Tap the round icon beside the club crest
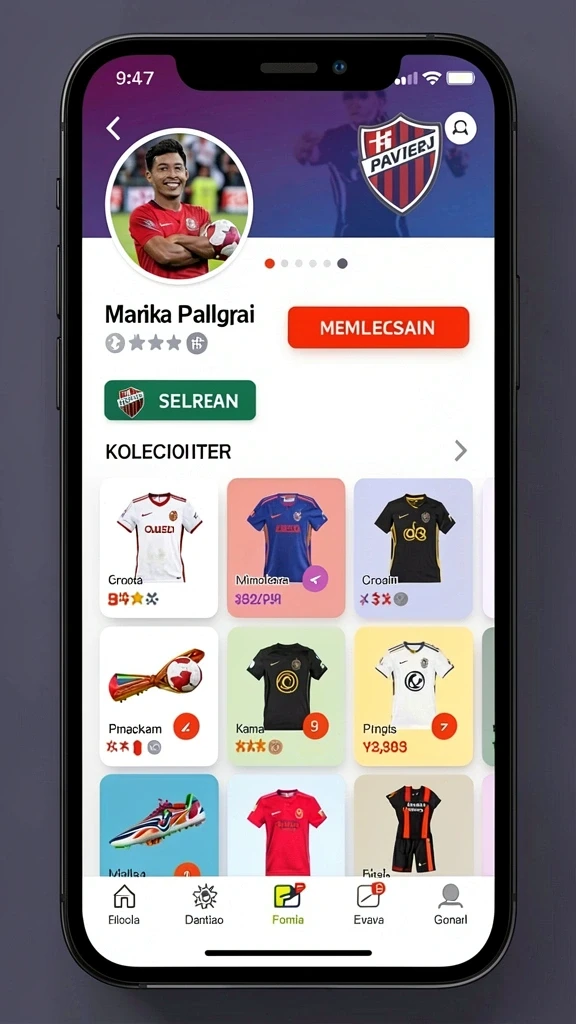Viewport: 576px width, 1024px height. click(460, 128)
